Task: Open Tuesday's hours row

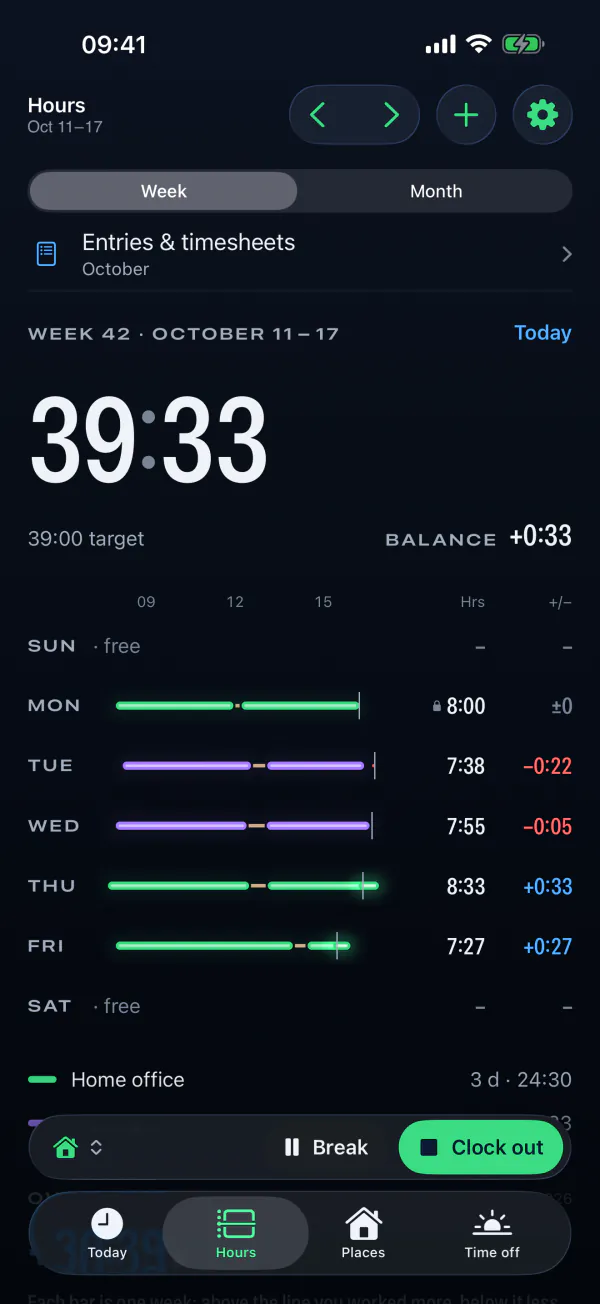Action: [x=300, y=766]
